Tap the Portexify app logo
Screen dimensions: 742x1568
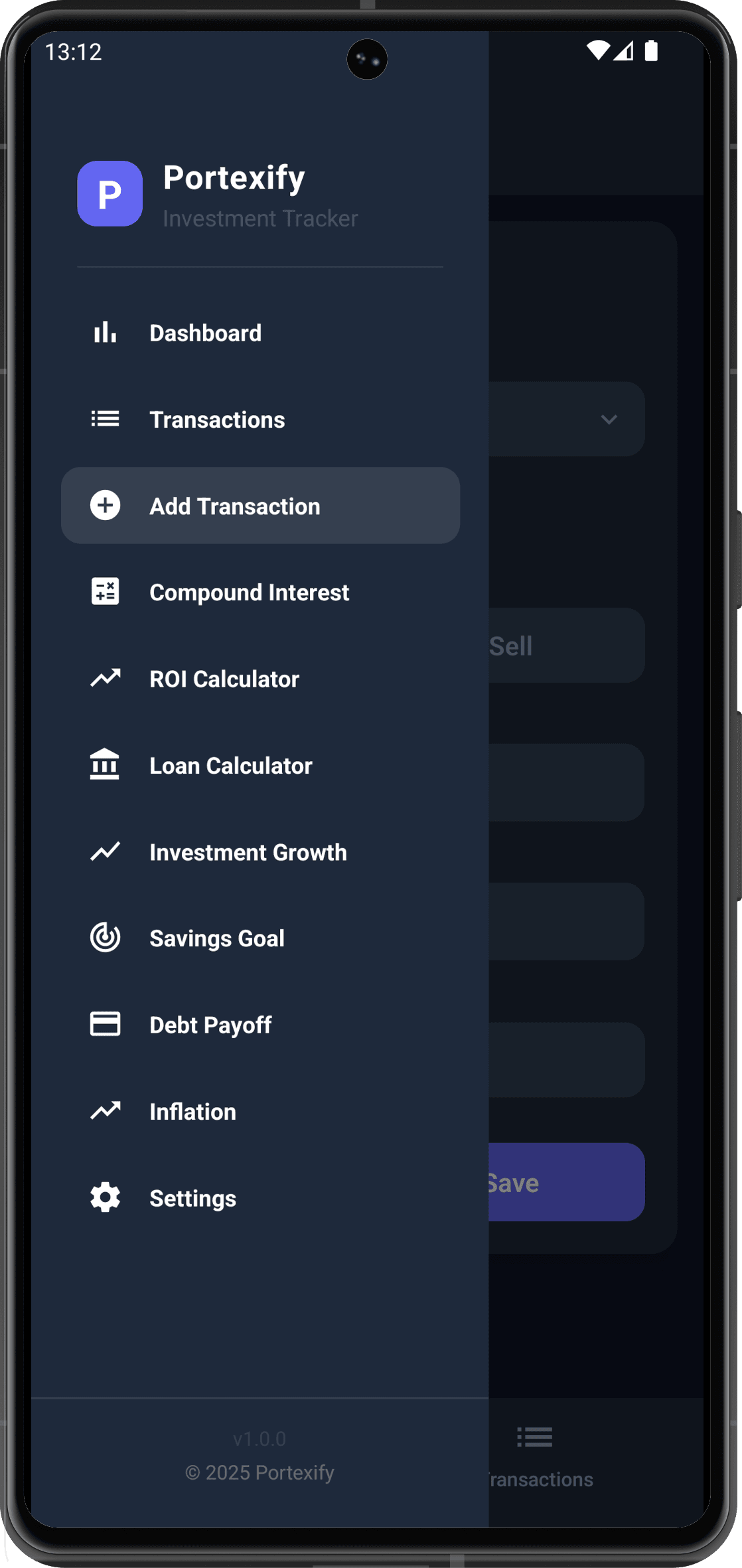[x=110, y=193]
